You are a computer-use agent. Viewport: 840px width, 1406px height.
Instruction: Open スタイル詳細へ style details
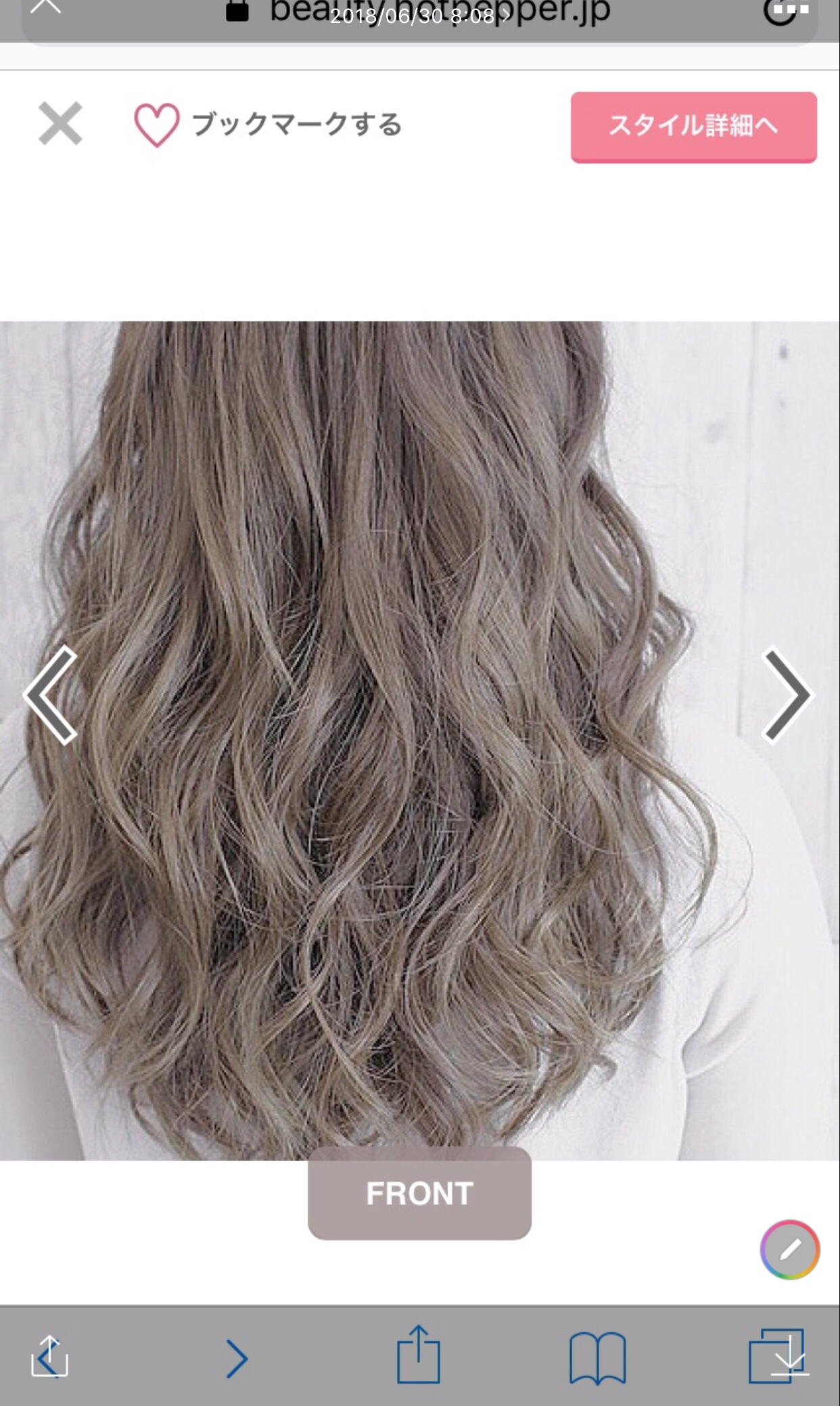[x=693, y=127]
